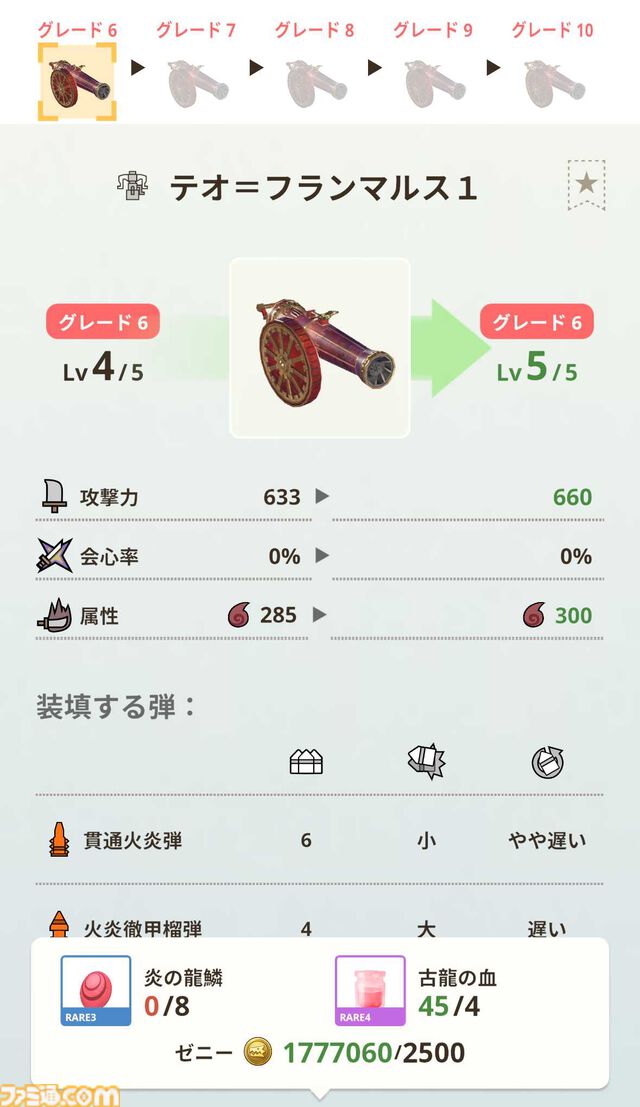Open the 炎の龍鱗 material details
The height and width of the screenshot is (1107, 640).
pos(96,990)
